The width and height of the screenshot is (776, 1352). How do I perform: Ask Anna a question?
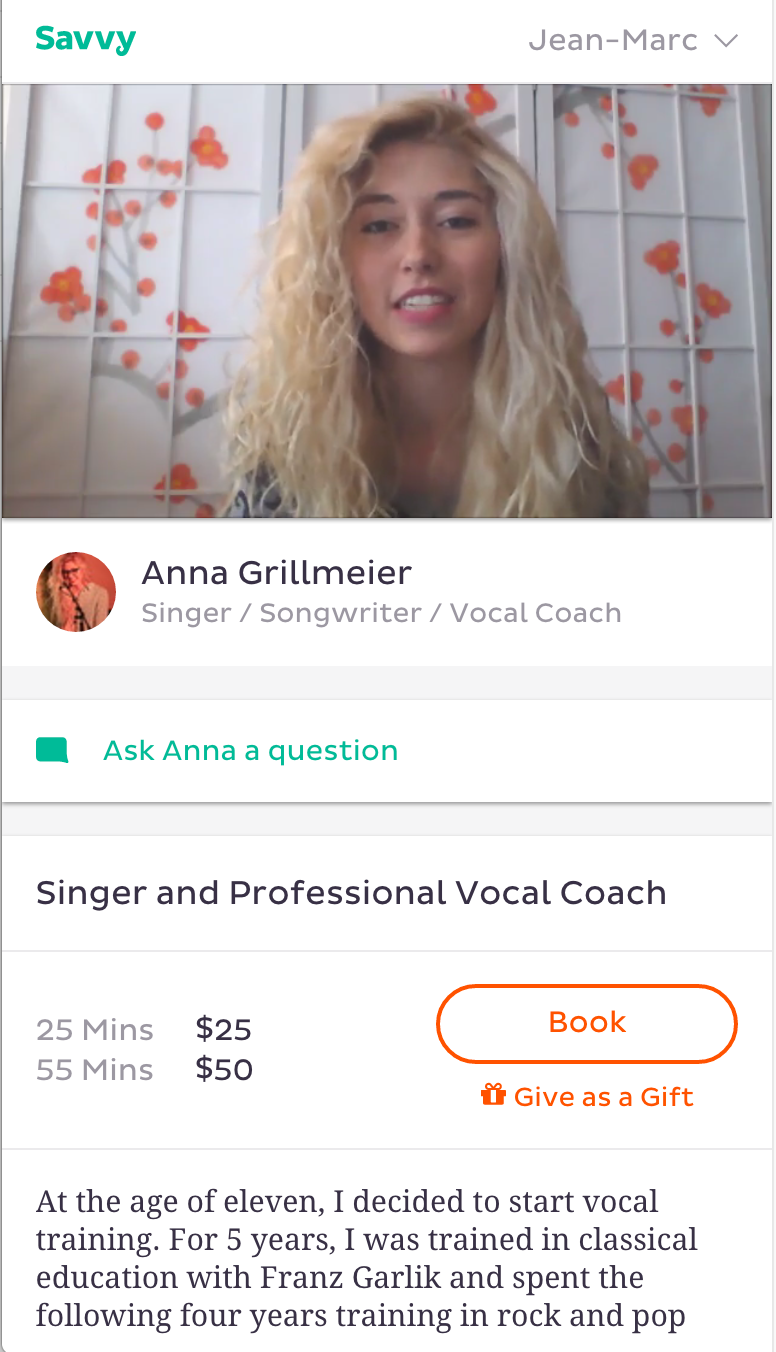(x=250, y=751)
